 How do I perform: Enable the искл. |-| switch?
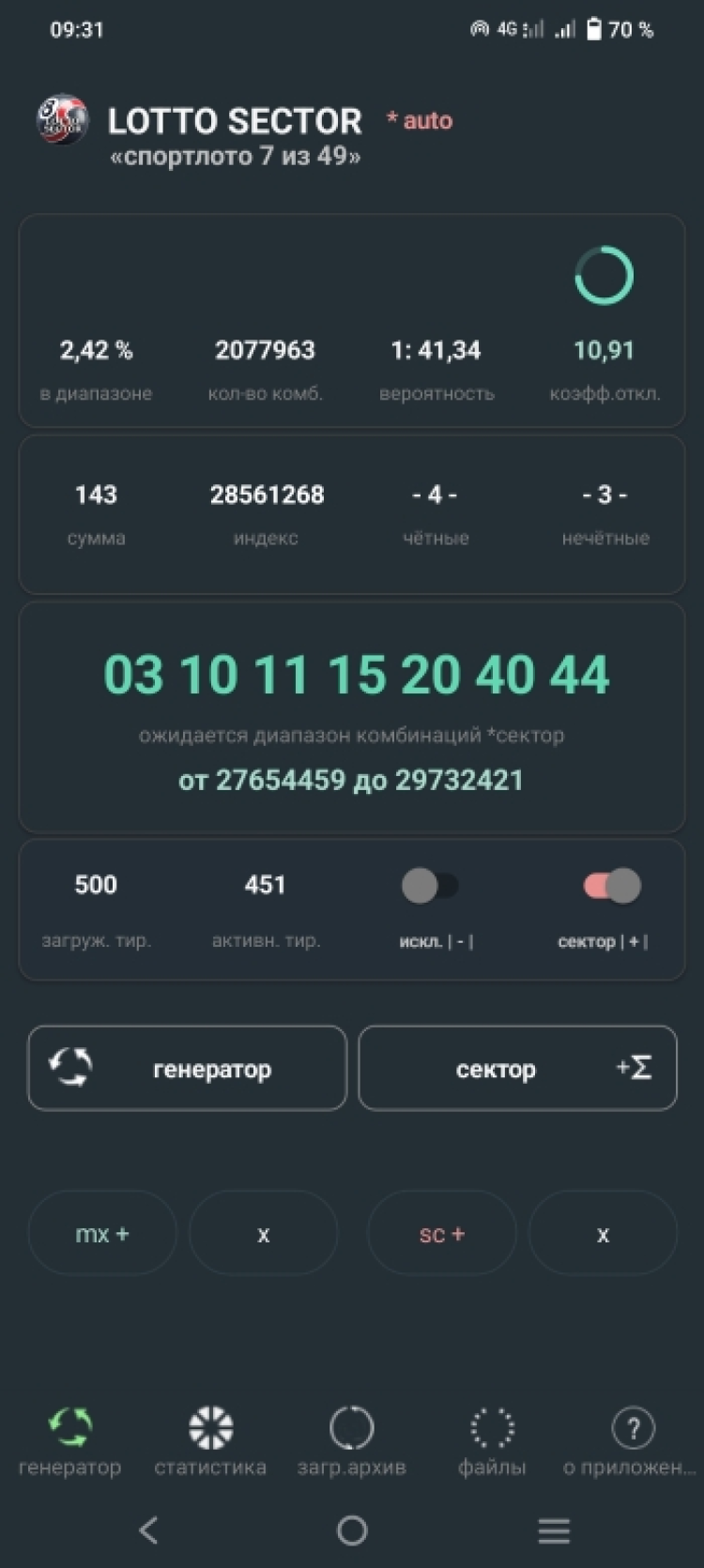click(x=430, y=885)
